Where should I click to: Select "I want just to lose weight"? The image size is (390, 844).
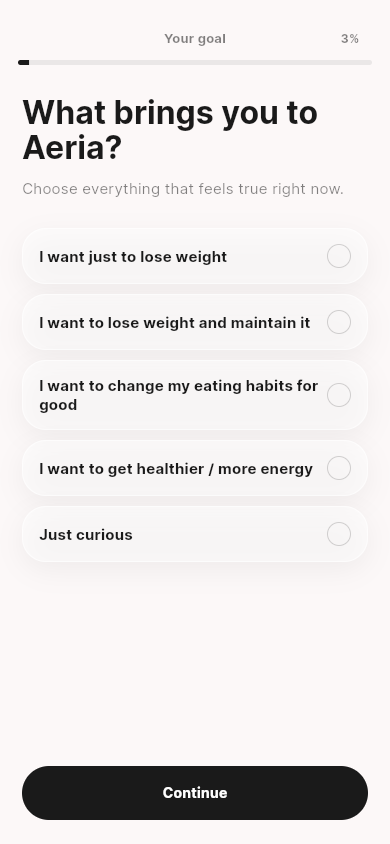point(195,256)
